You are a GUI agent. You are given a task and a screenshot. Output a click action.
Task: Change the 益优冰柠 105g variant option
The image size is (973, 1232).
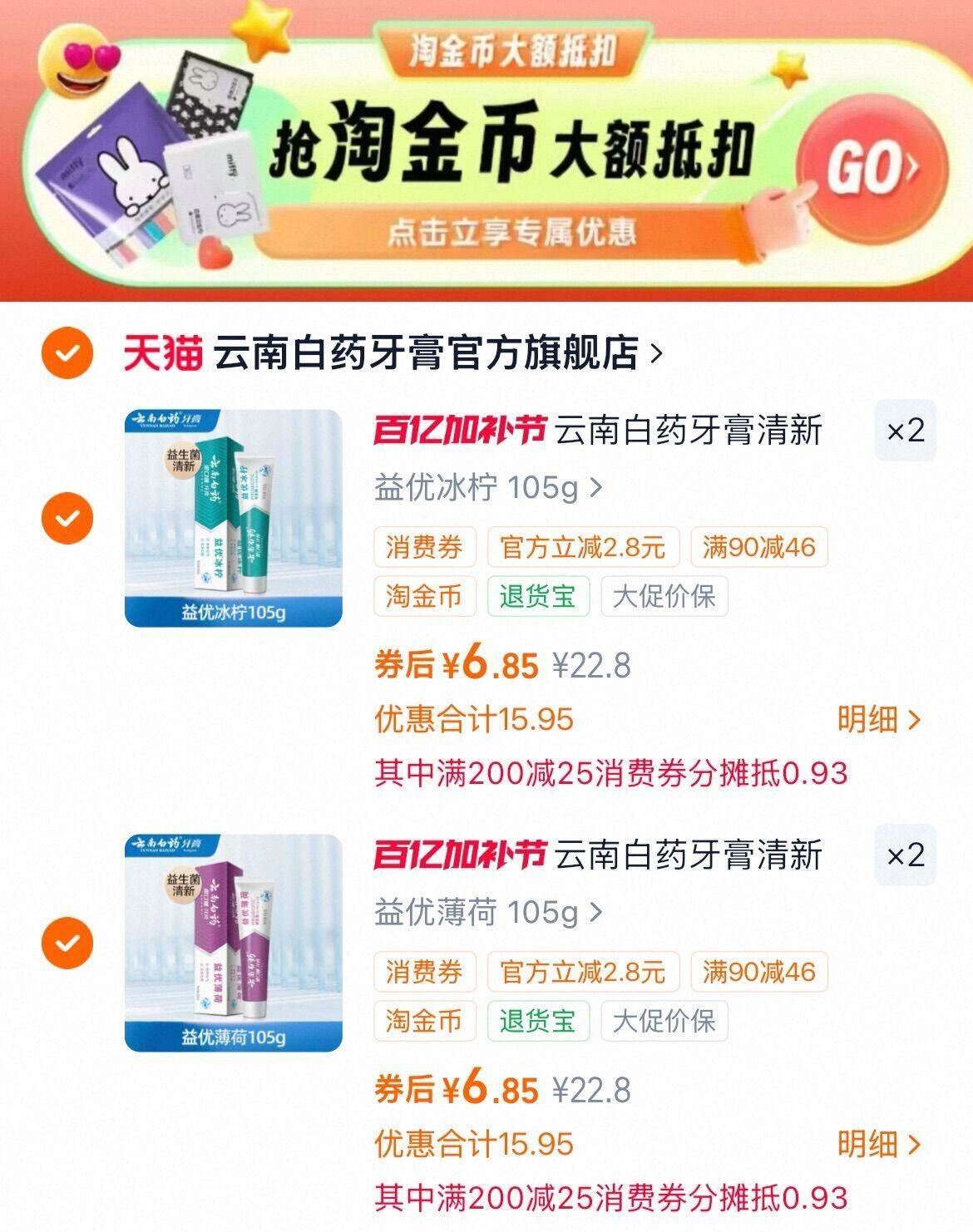[x=488, y=487]
